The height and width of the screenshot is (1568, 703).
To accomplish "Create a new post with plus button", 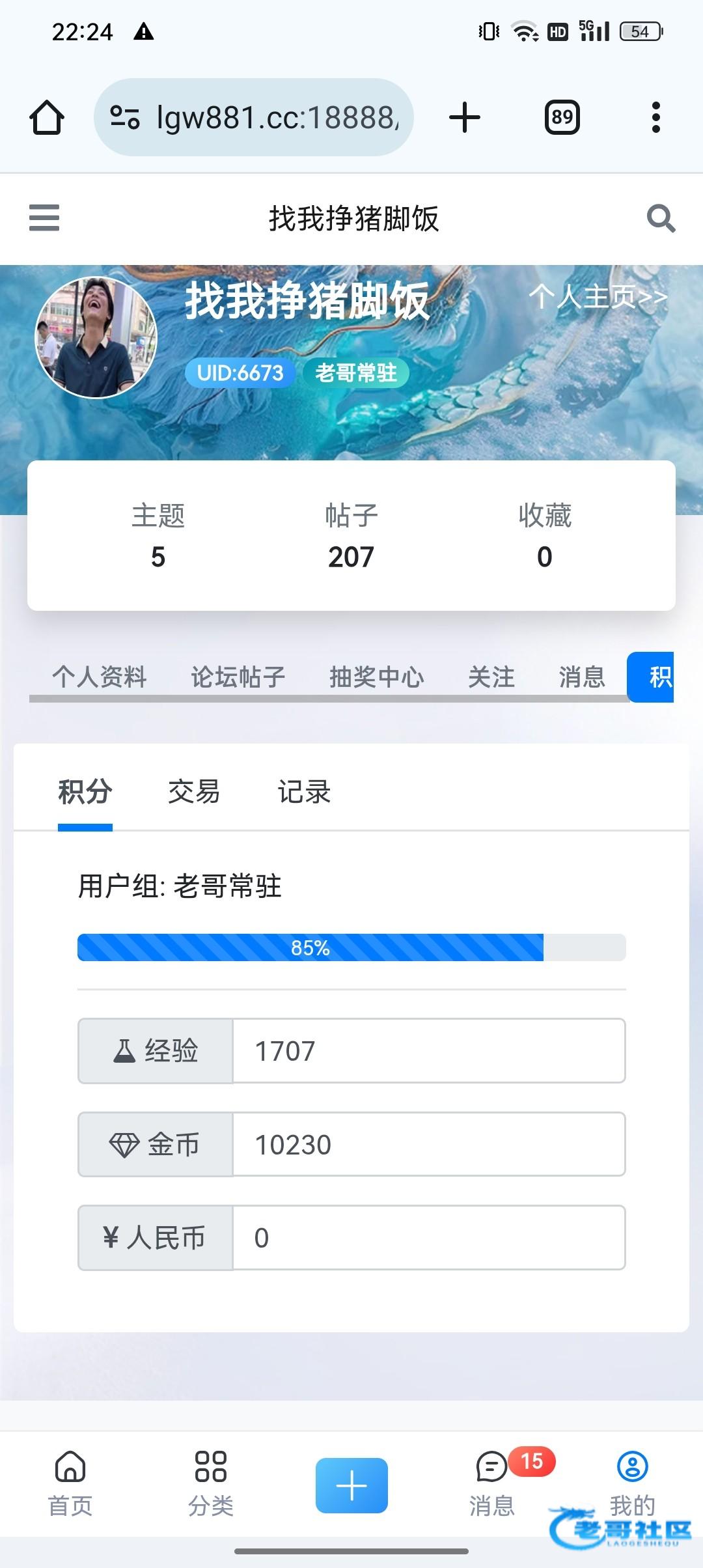I will [351, 1485].
